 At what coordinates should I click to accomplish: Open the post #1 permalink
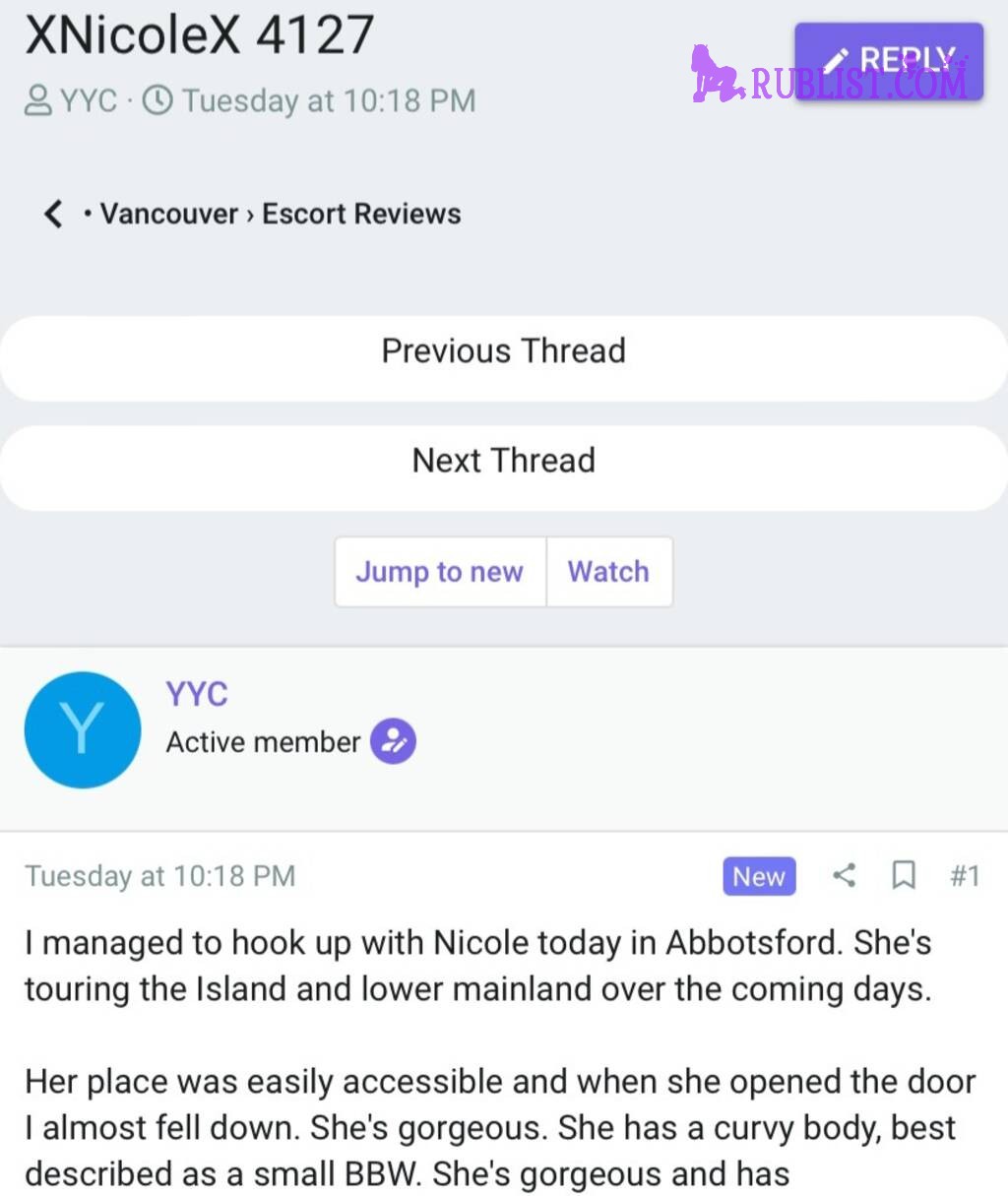click(x=964, y=875)
